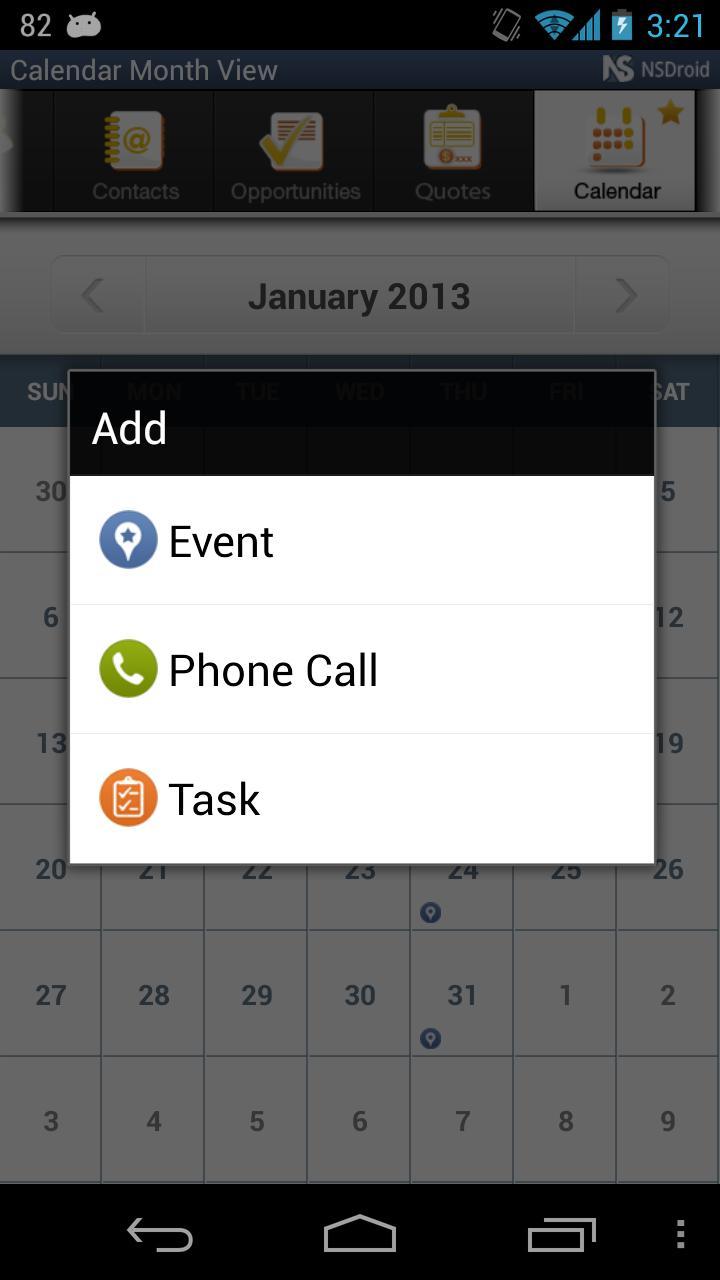Advance to February using the right arrow

pyautogui.click(x=625, y=294)
